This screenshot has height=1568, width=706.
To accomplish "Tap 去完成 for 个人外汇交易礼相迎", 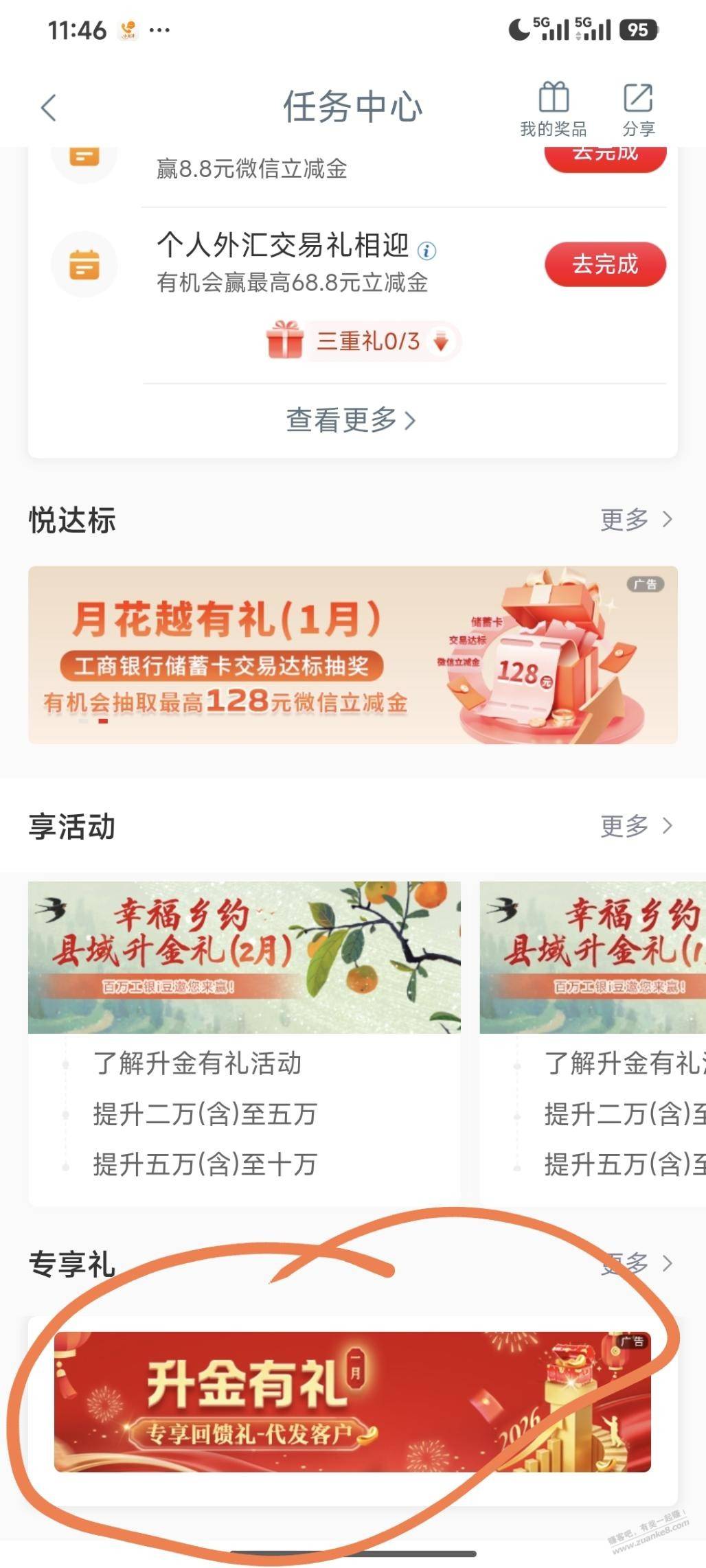I will tap(604, 264).
